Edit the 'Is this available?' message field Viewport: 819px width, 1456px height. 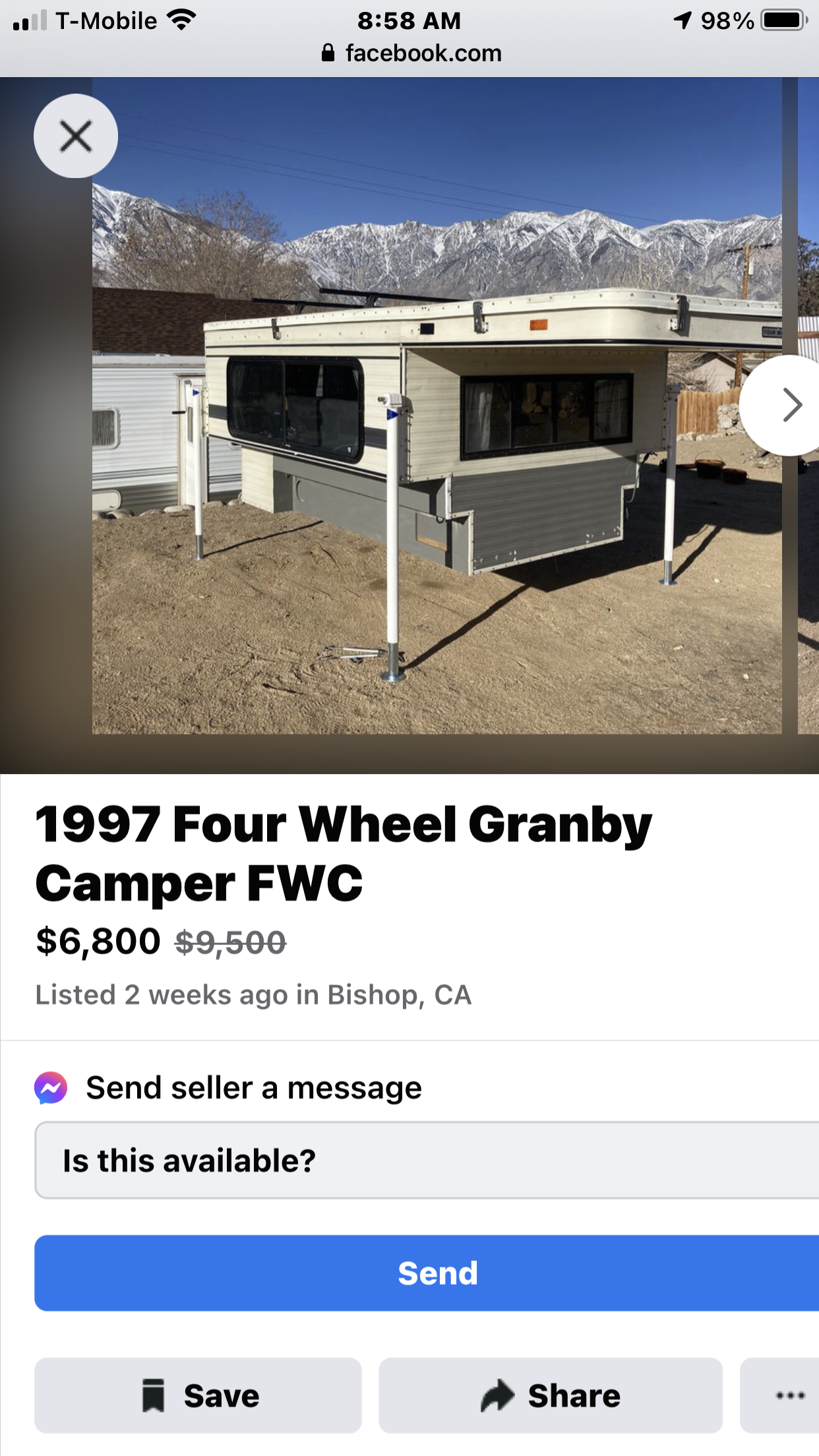pyautogui.click(x=427, y=1161)
